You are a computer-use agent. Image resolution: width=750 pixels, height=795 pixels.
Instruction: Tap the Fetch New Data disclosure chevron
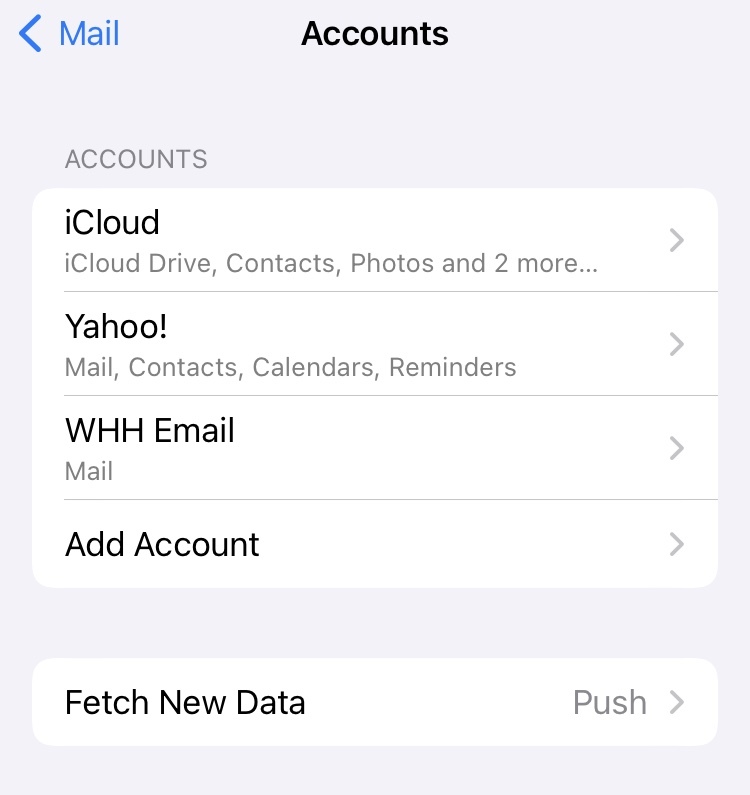point(676,702)
